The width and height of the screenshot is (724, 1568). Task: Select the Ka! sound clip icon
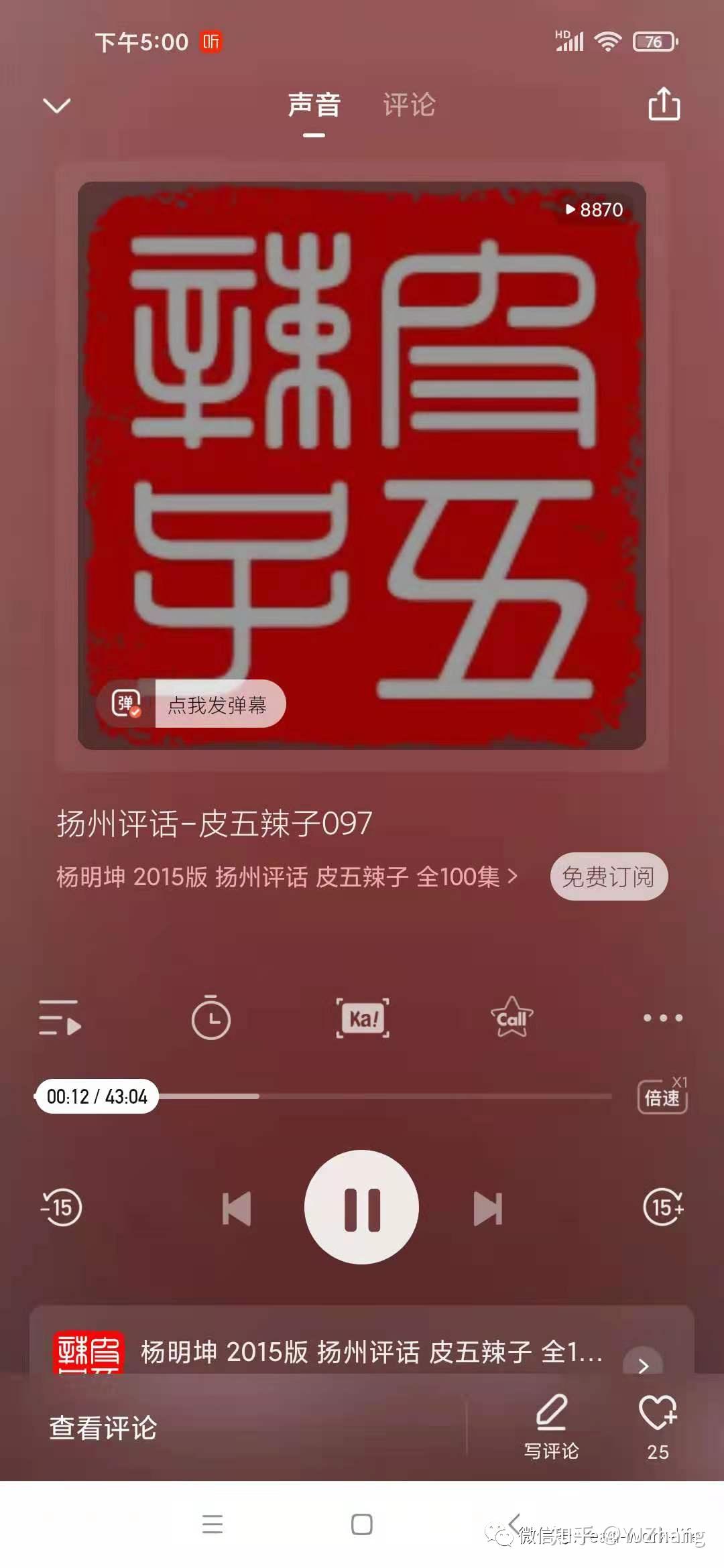pyautogui.click(x=362, y=1018)
